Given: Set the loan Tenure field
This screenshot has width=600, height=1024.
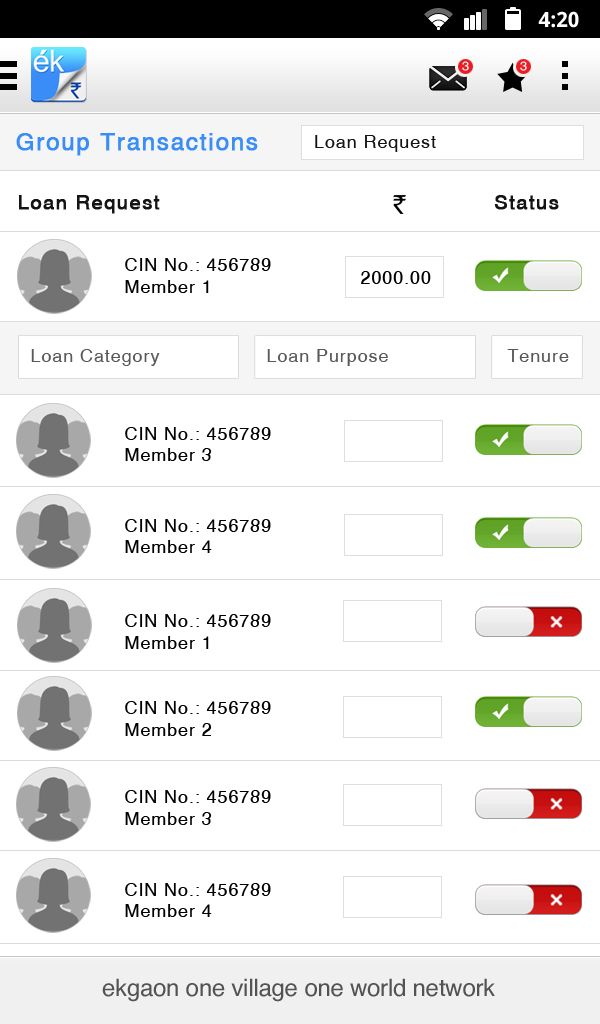Looking at the screenshot, I should tap(537, 357).
